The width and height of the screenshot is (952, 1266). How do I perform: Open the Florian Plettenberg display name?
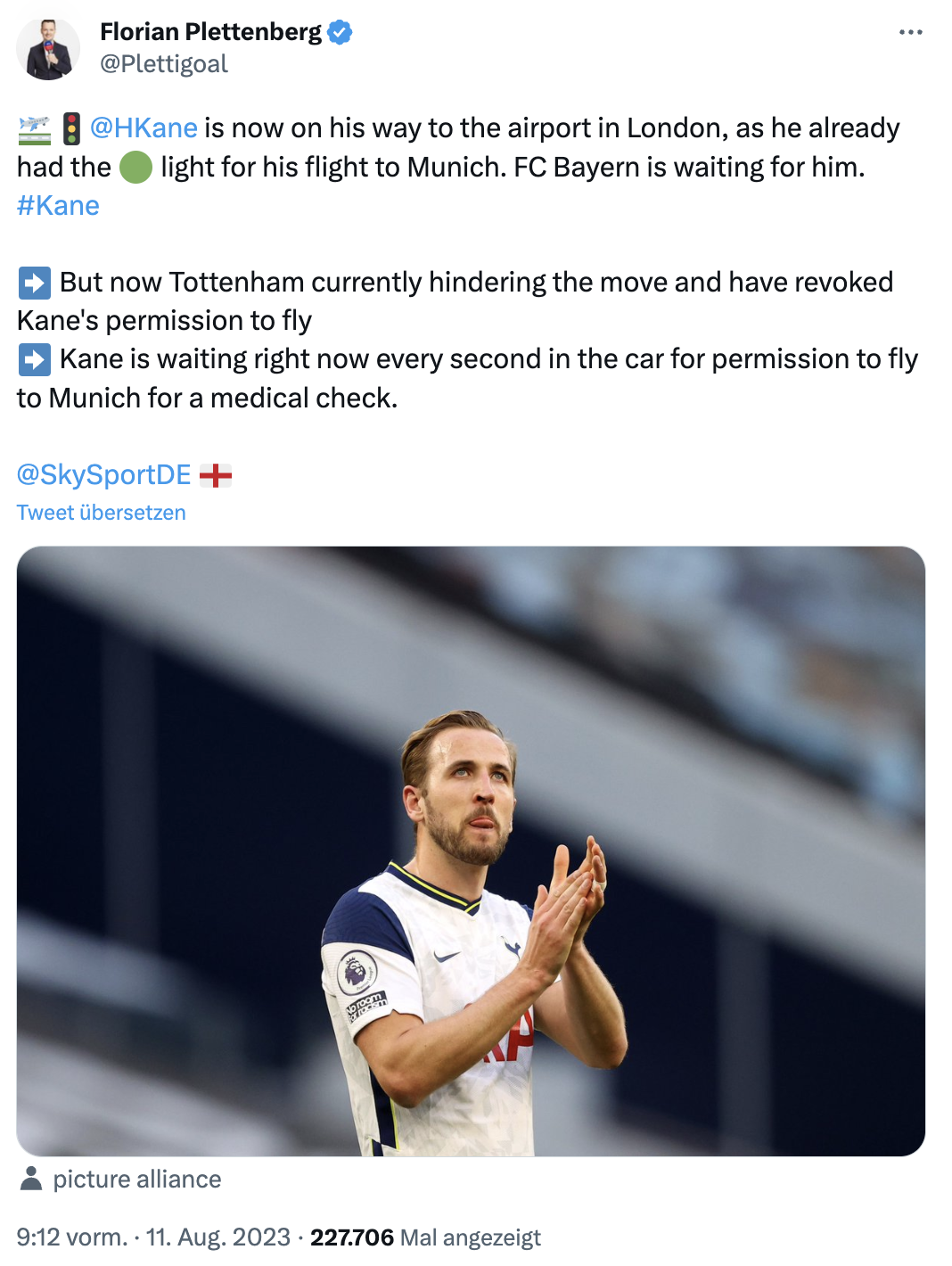(210, 32)
